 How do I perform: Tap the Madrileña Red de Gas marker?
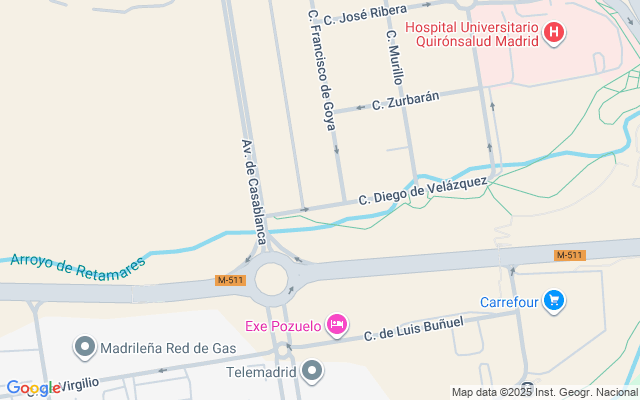tap(85, 348)
